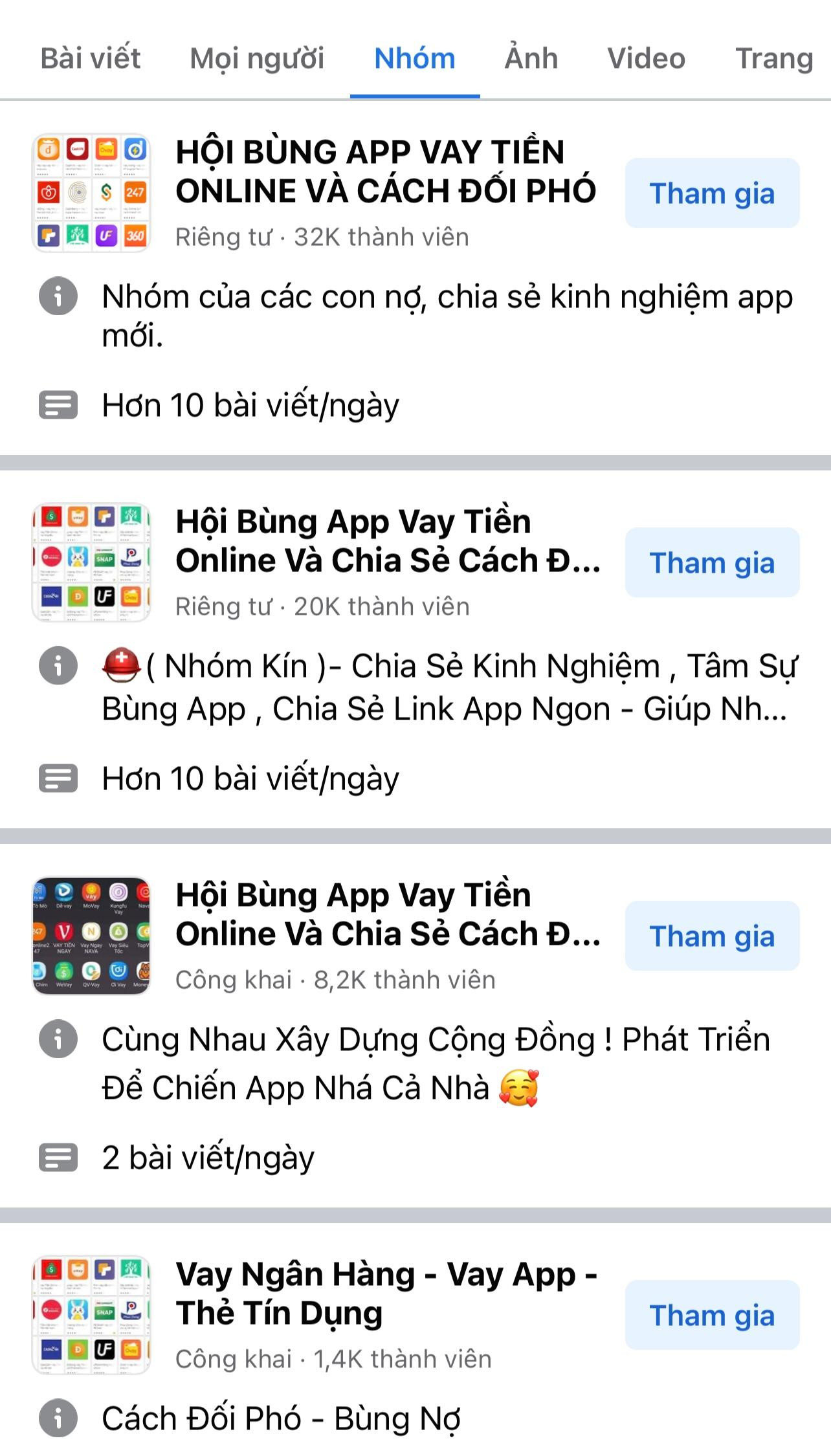Open the 'Trang' tab
Viewport: 831px width, 1456px height.
[x=775, y=58]
